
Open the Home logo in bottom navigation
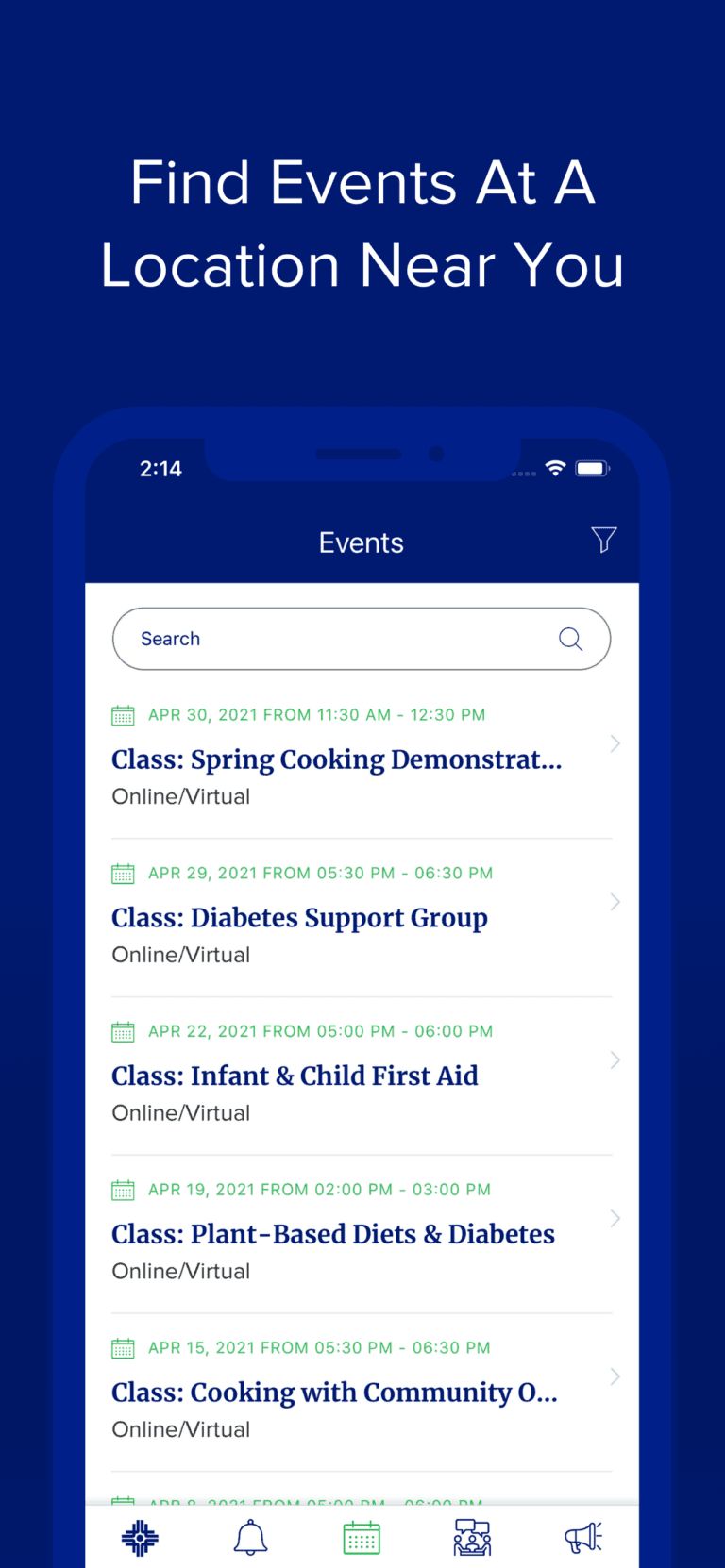140,1537
